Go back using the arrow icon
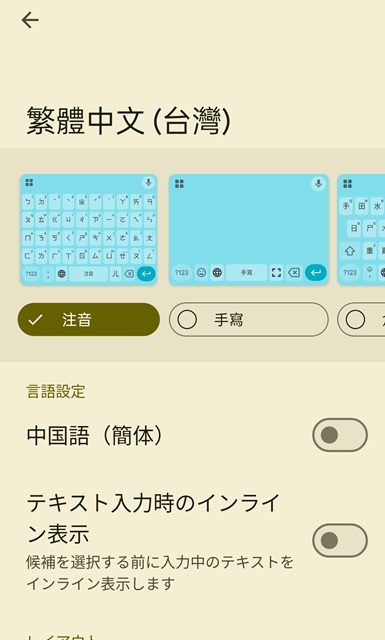Screen dimensions: 385x640 click(x=30, y=20)
